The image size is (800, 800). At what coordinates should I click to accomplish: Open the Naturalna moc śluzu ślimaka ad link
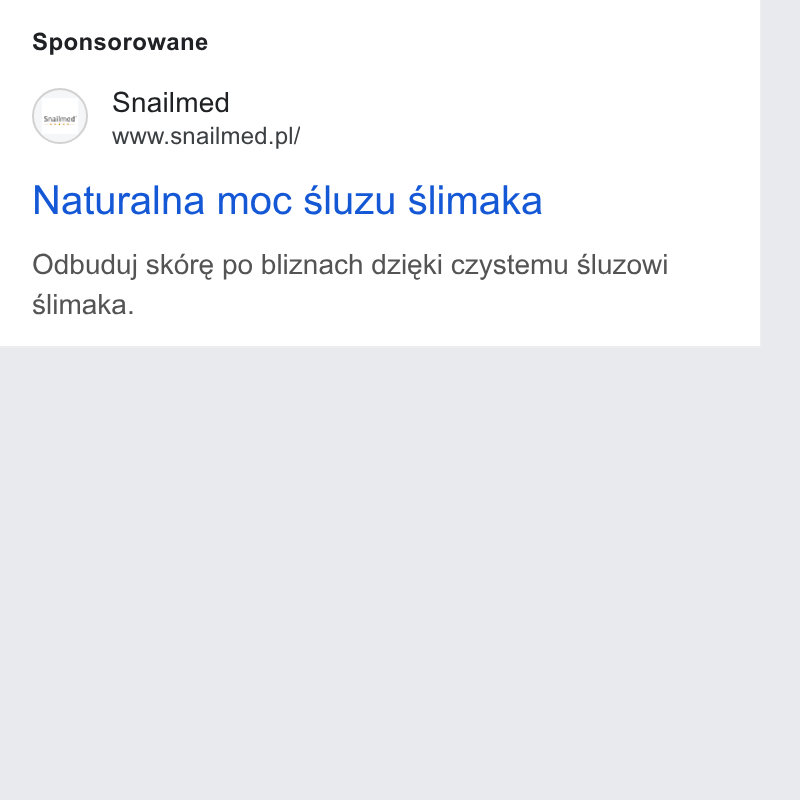pyautogui.click(x=287, y=201)
